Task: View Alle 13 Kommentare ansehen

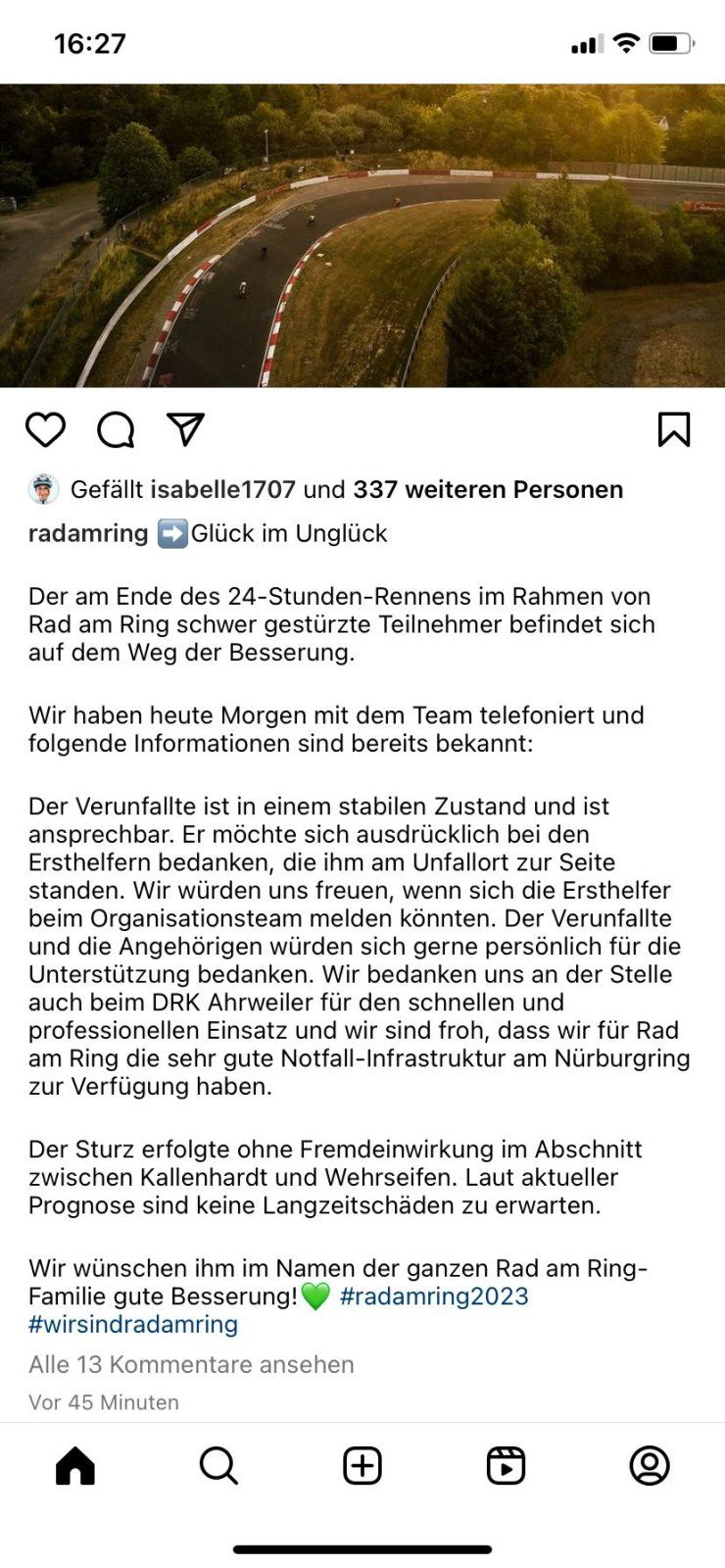Action: (191, 1364)
